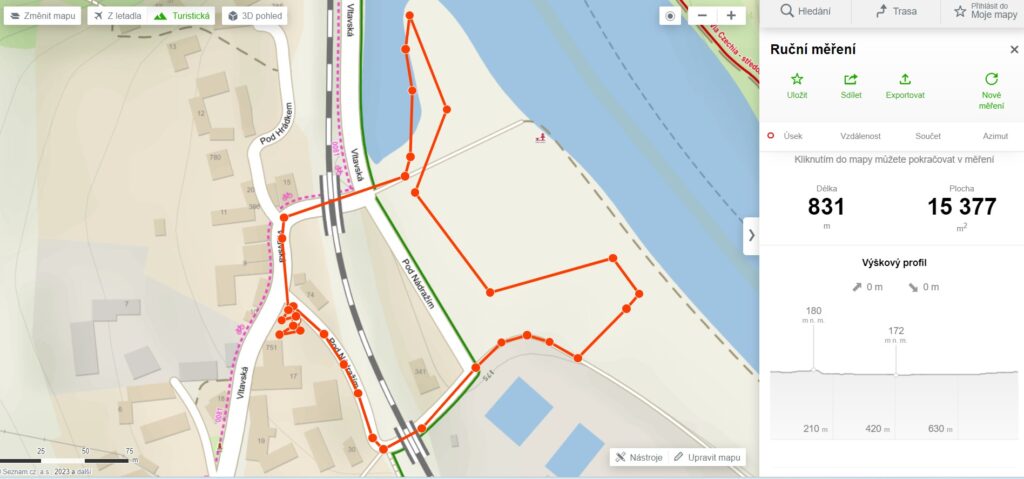Zoom out with the minus button
Image resolution: width=1024 pixels, height=479 pixels.
coord(703,16)
